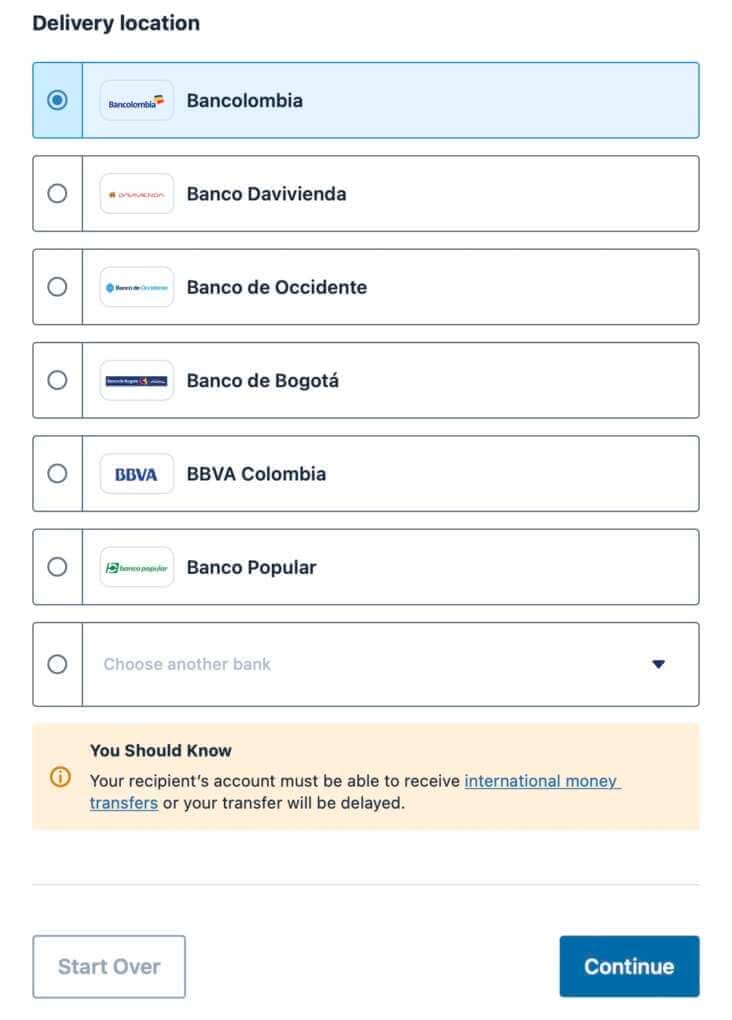Click the BBVA bank logo
Viewport: 732px width, 1020px height.
click(136, 473)
